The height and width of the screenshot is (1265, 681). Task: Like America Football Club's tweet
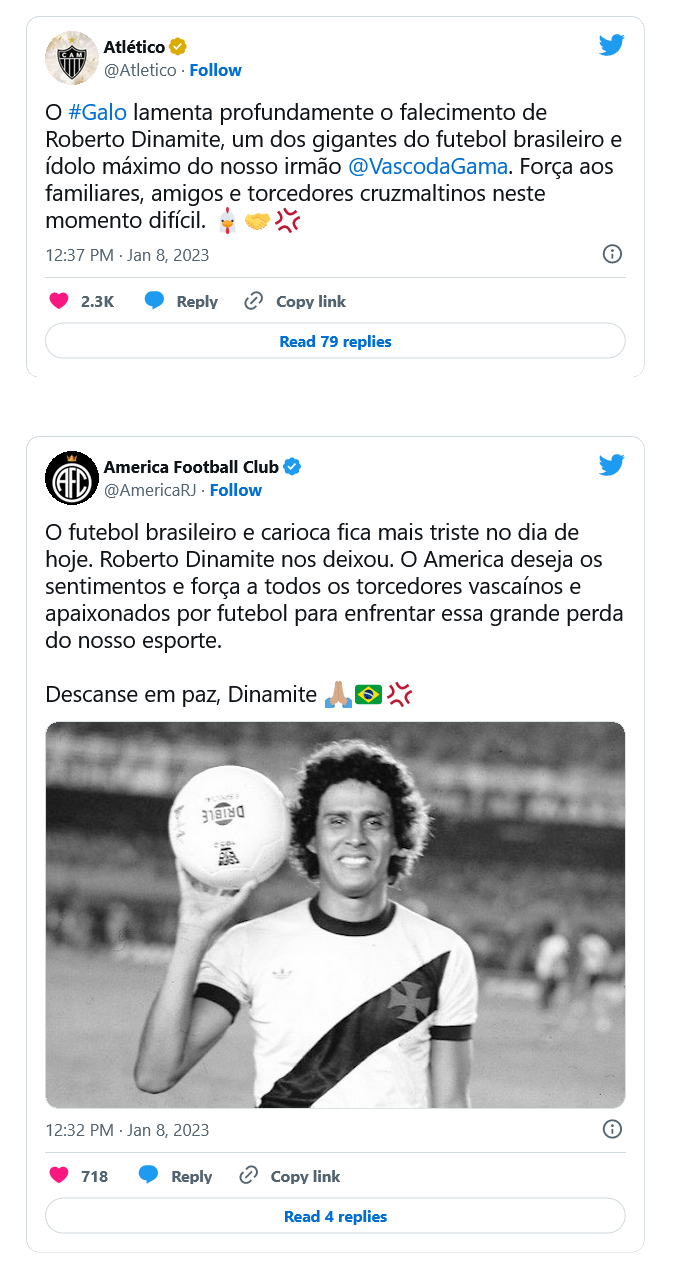click(60, 1176)
